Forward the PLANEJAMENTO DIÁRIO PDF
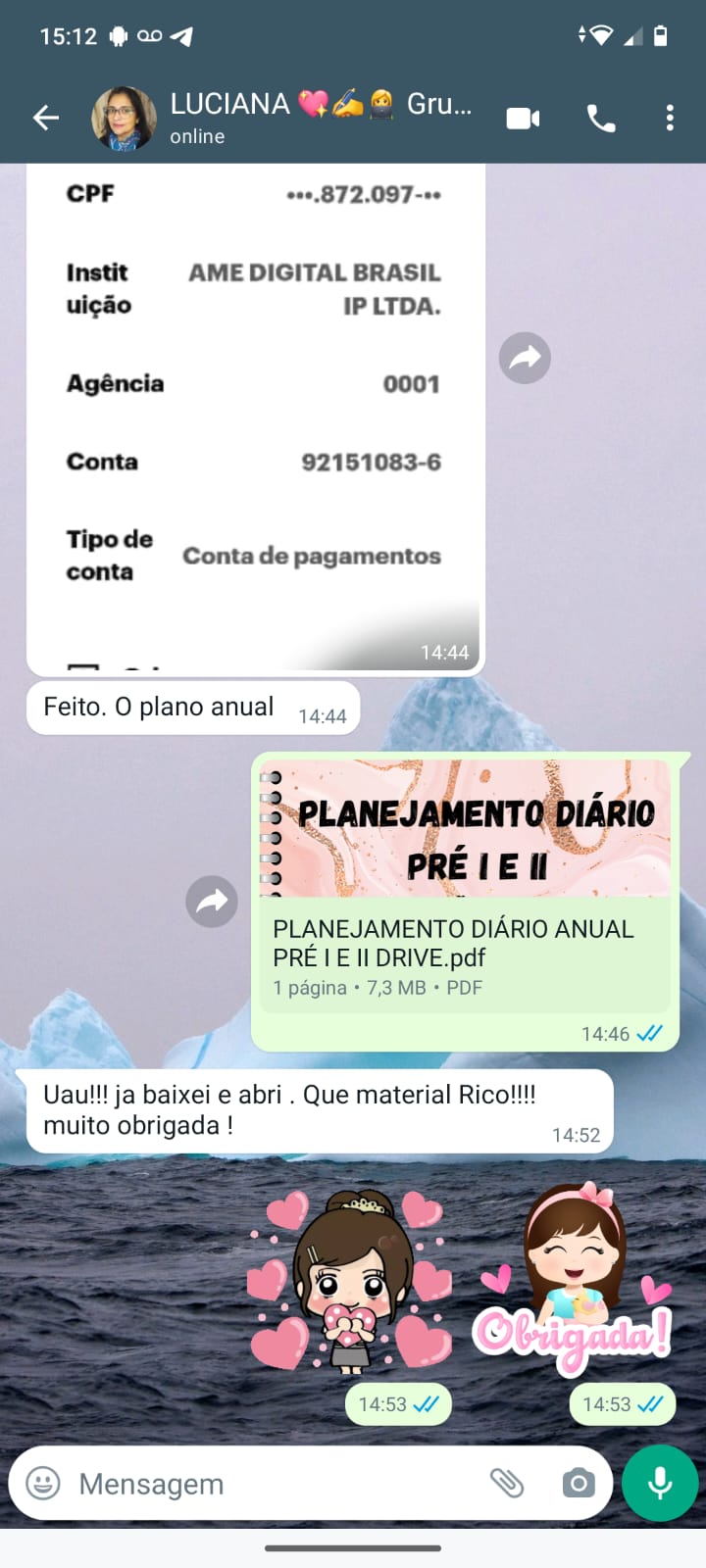 pos(212,902)
